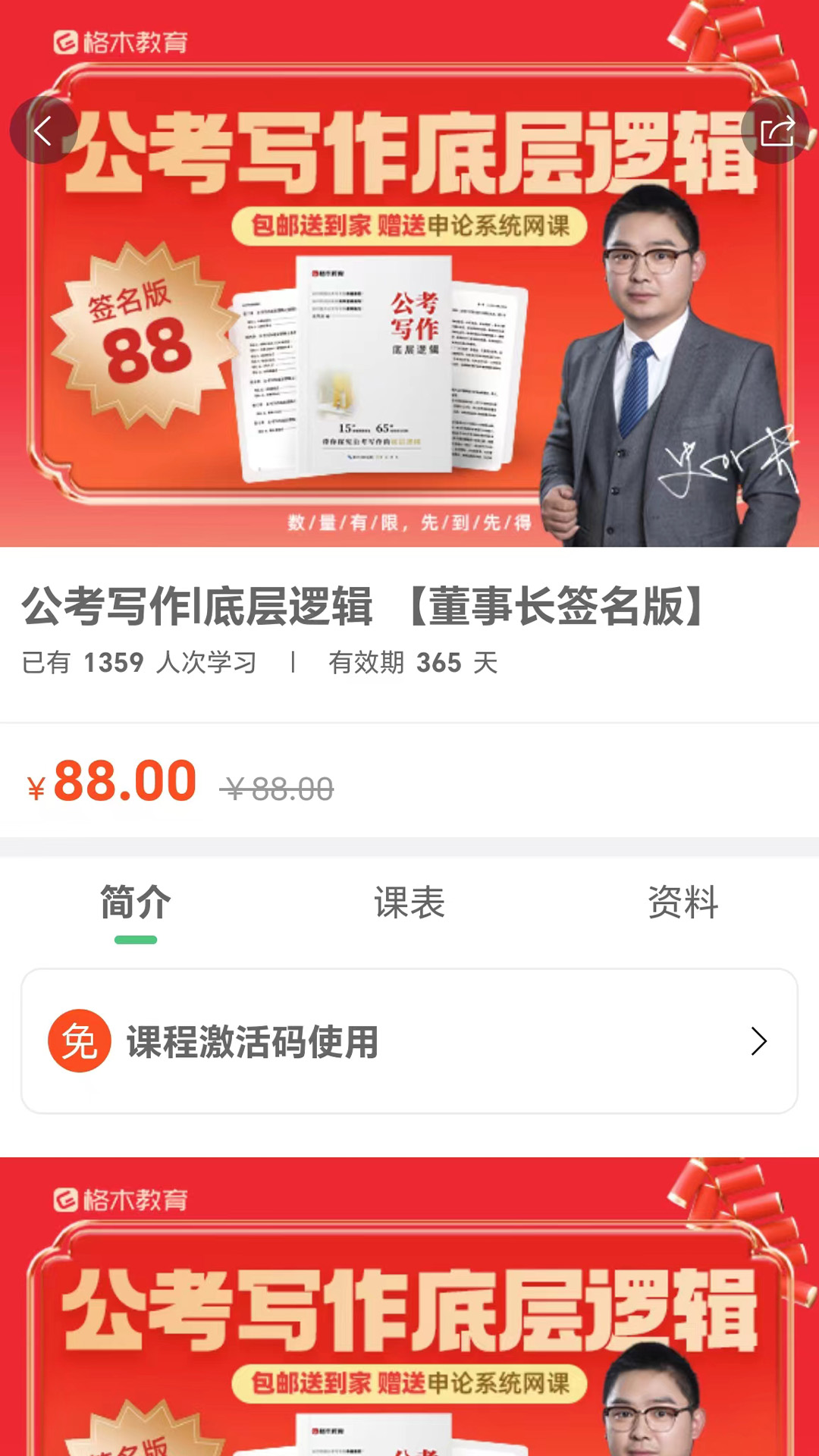This screenshot has width=819, height=1456.
Task: Open the share icon on the banner
Action: [776, 130]
